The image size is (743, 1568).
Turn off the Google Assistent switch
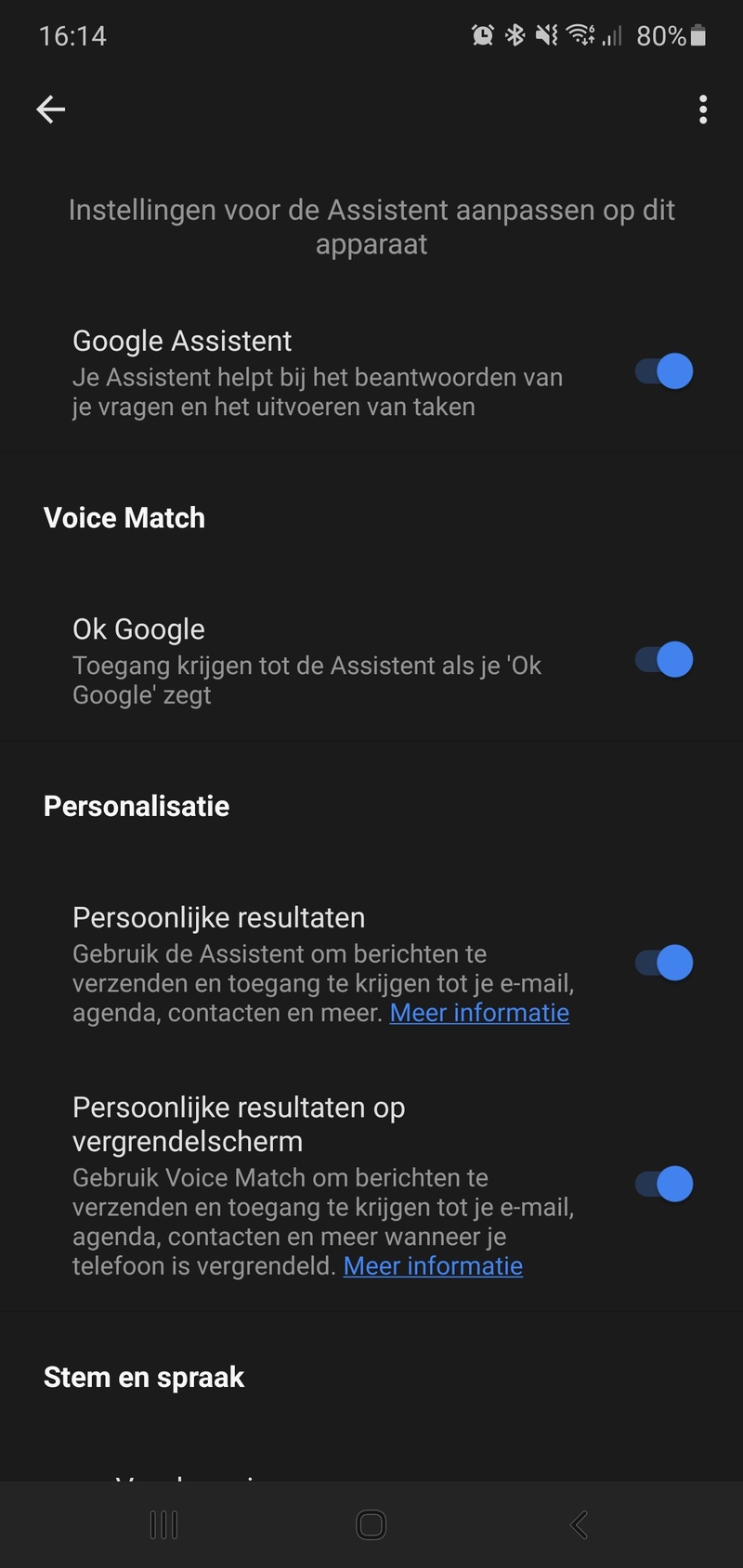(x=664, y=371)
